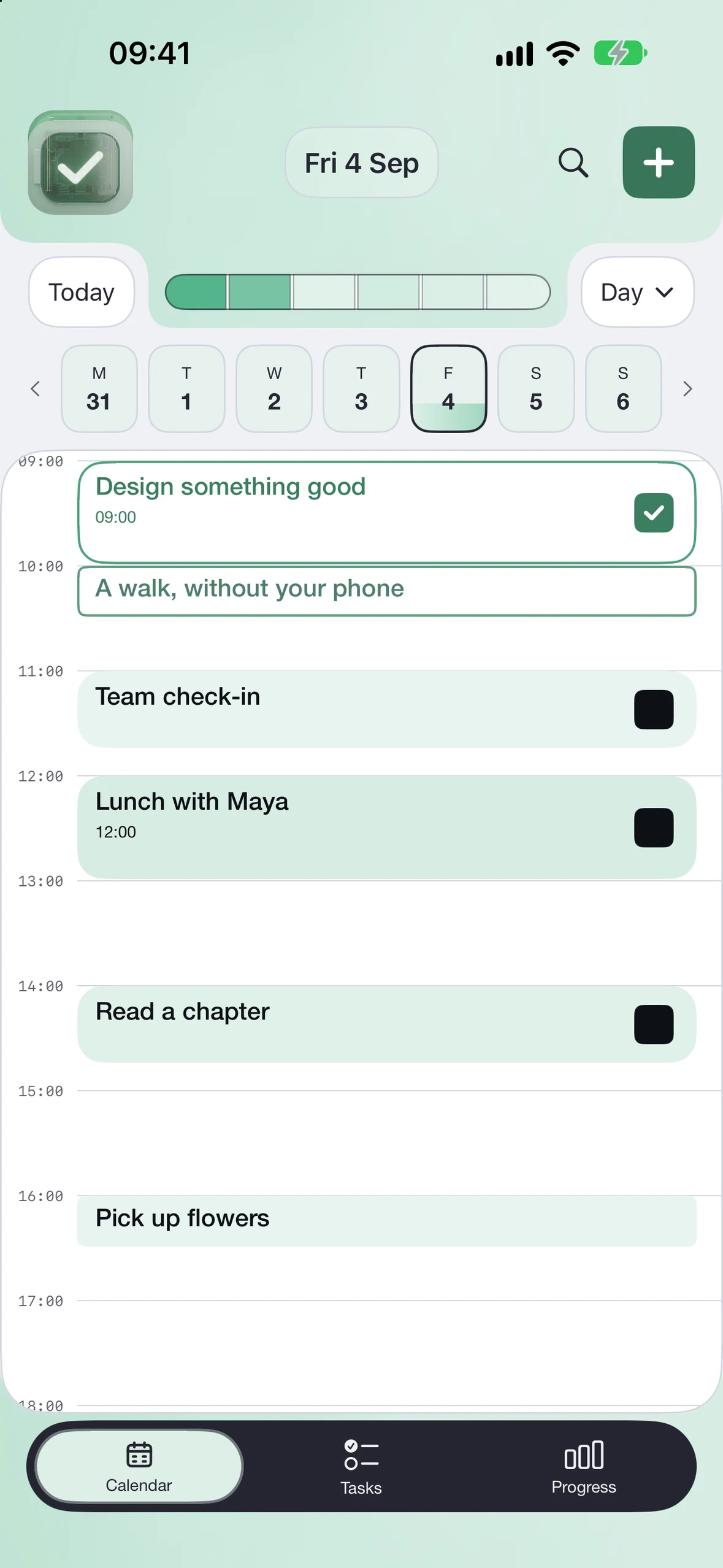Go to previous week arrow

(x=35, y=389)
